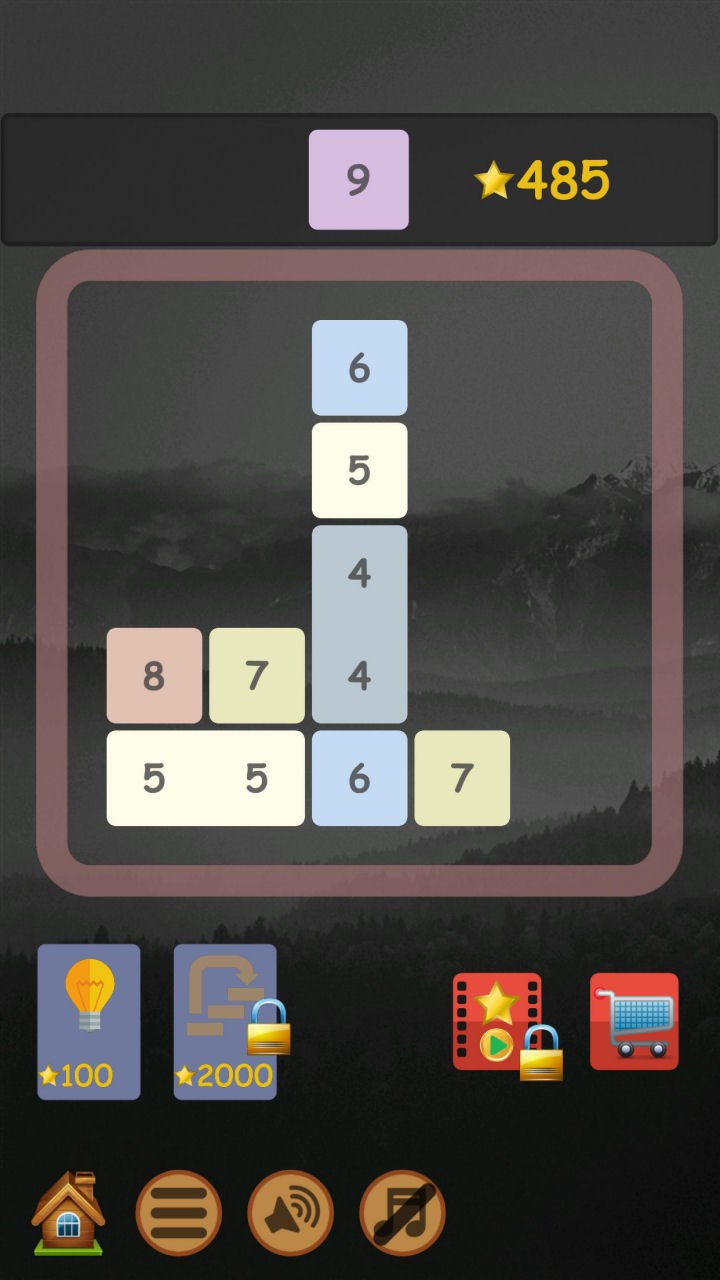
Task: Go to the home screen via house icon
Action: (x=68, y=1213)
